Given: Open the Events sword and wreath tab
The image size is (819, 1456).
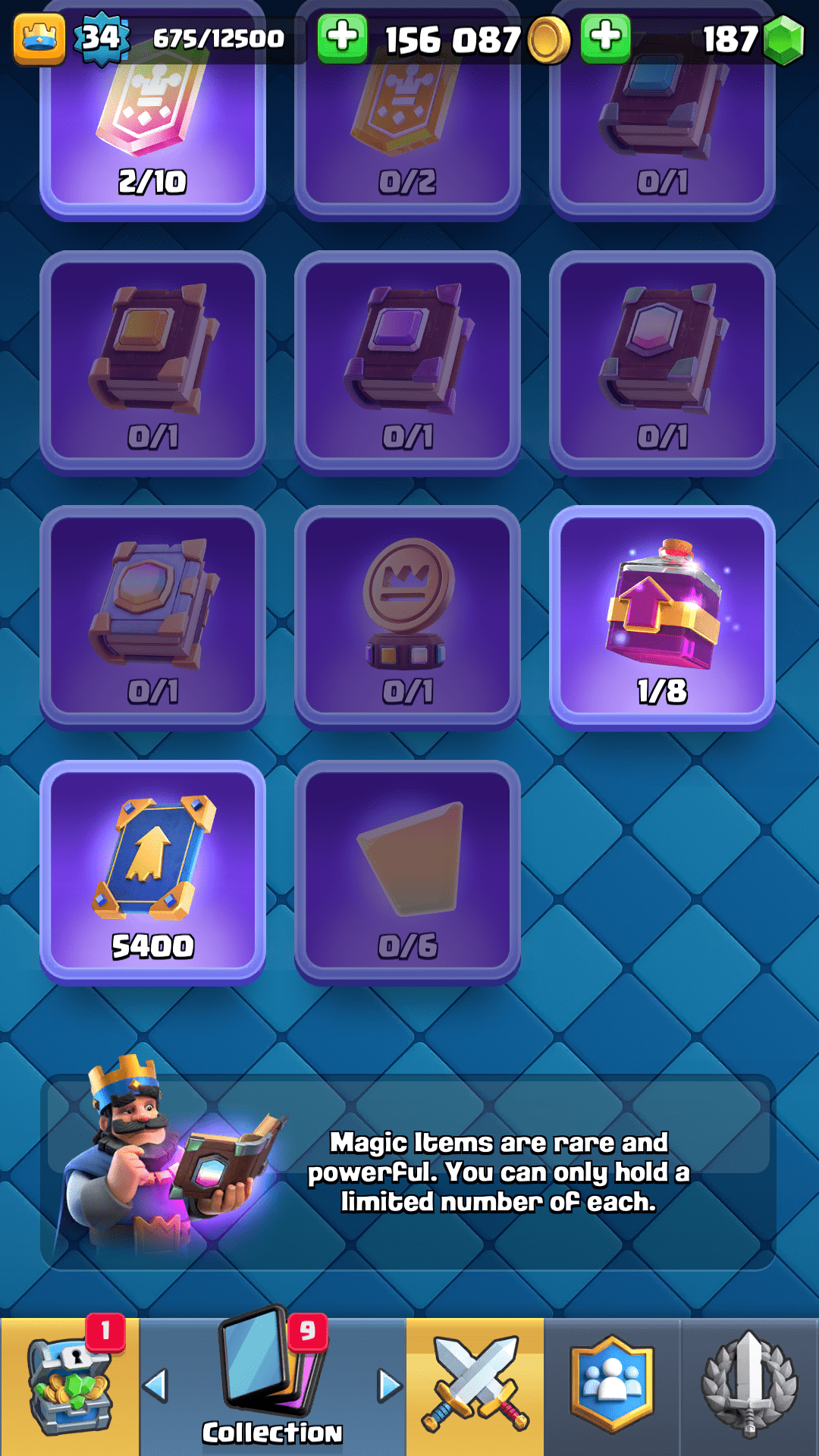Looking at the screenshot, I should 749,1386.
